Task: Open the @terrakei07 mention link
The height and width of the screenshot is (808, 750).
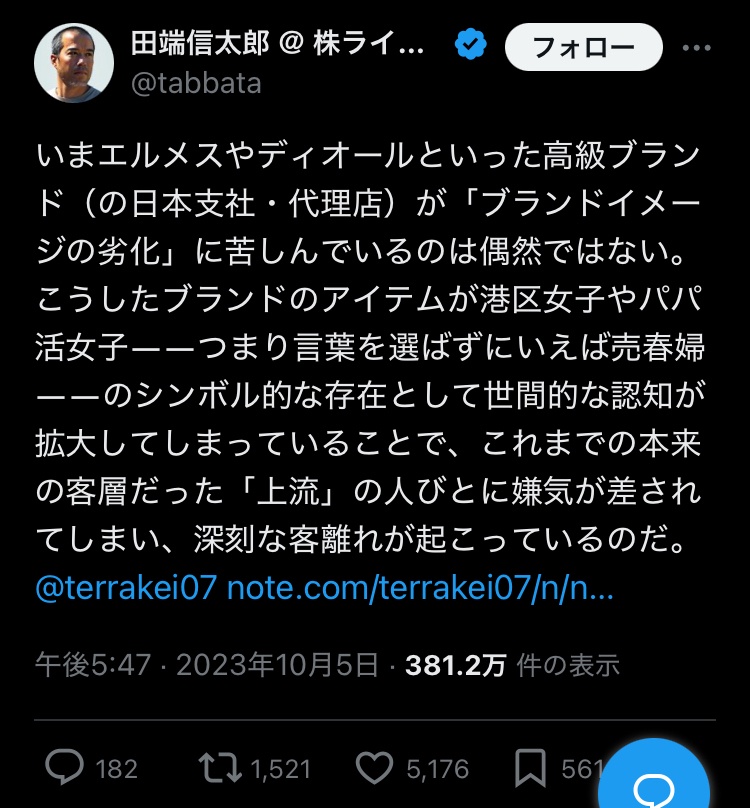Action: click(125, 588)
